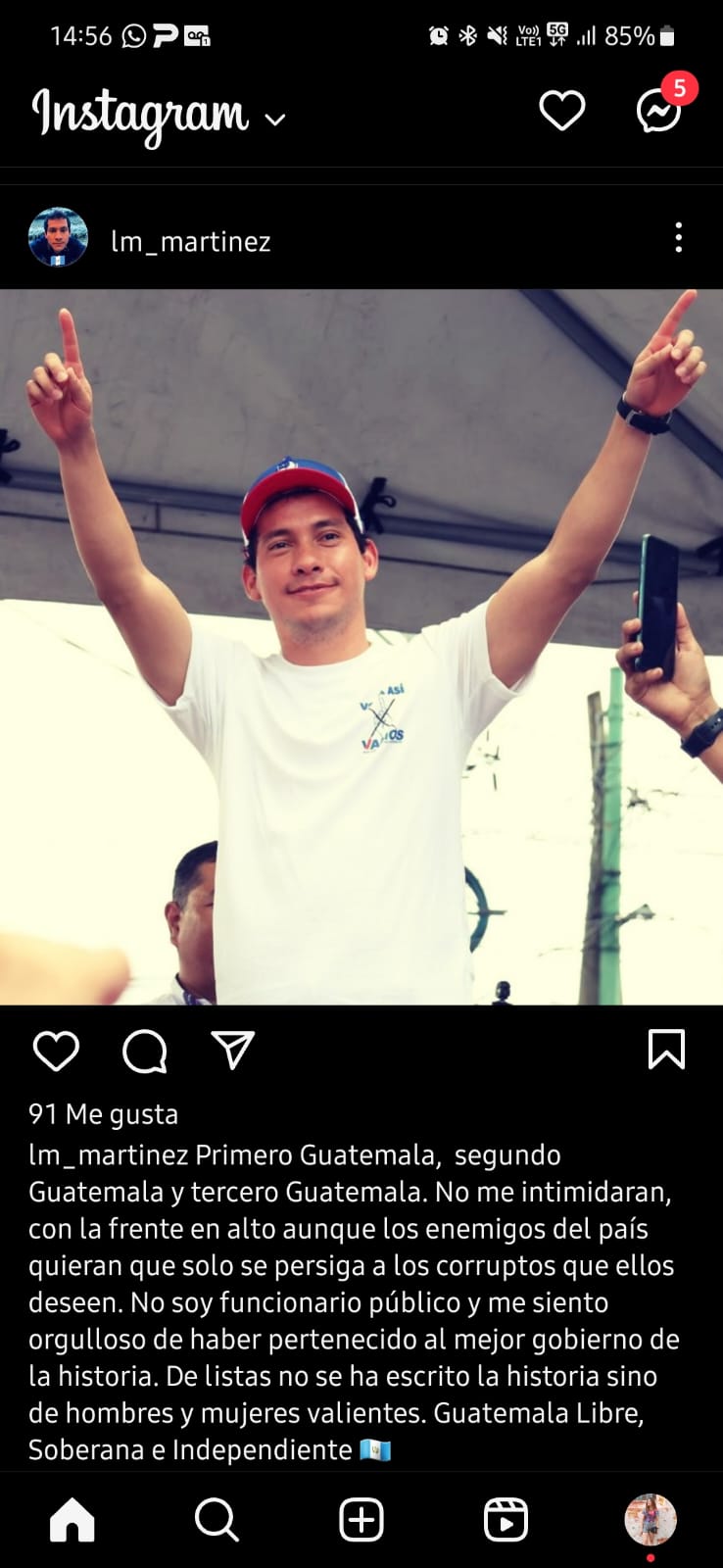Like lm_martinez's post
Image resolution: width=723 pixels, height=1568 pixels.
coord(56,1051)
